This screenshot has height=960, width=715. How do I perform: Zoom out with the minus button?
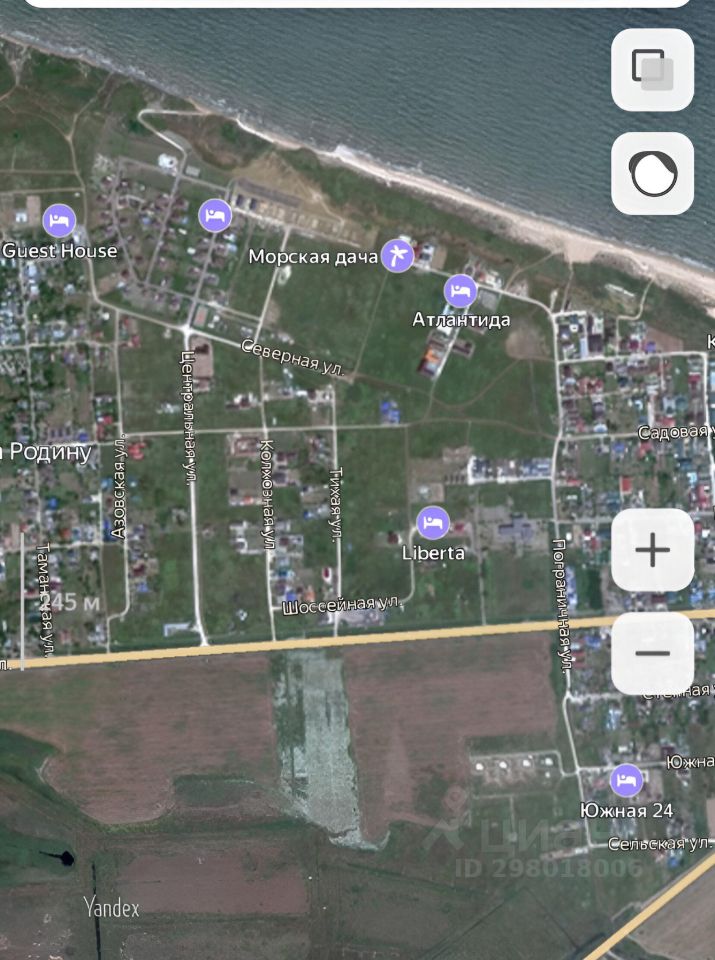coord(652,653)
